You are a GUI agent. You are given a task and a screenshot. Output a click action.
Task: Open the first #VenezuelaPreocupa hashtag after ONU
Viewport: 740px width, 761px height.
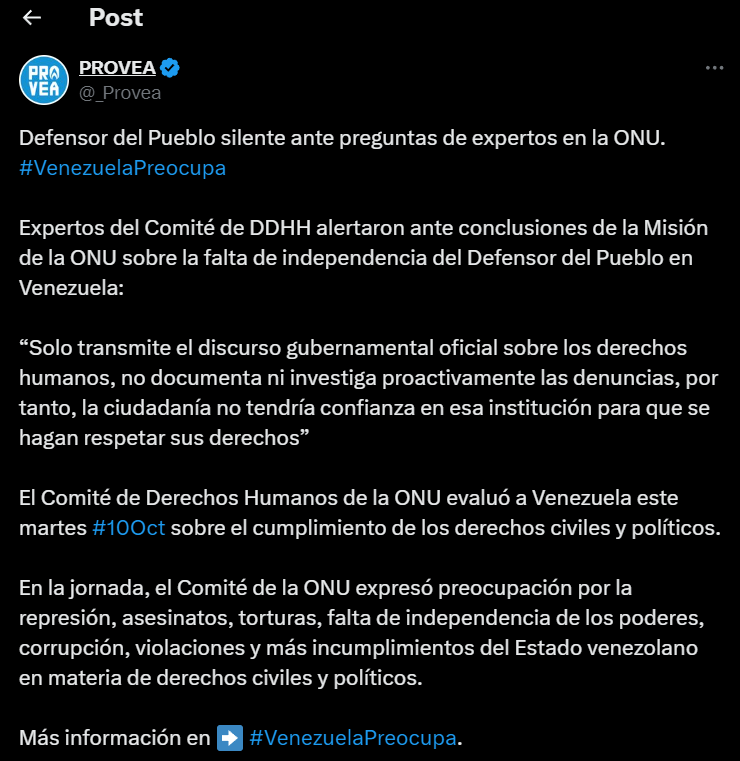122,168
